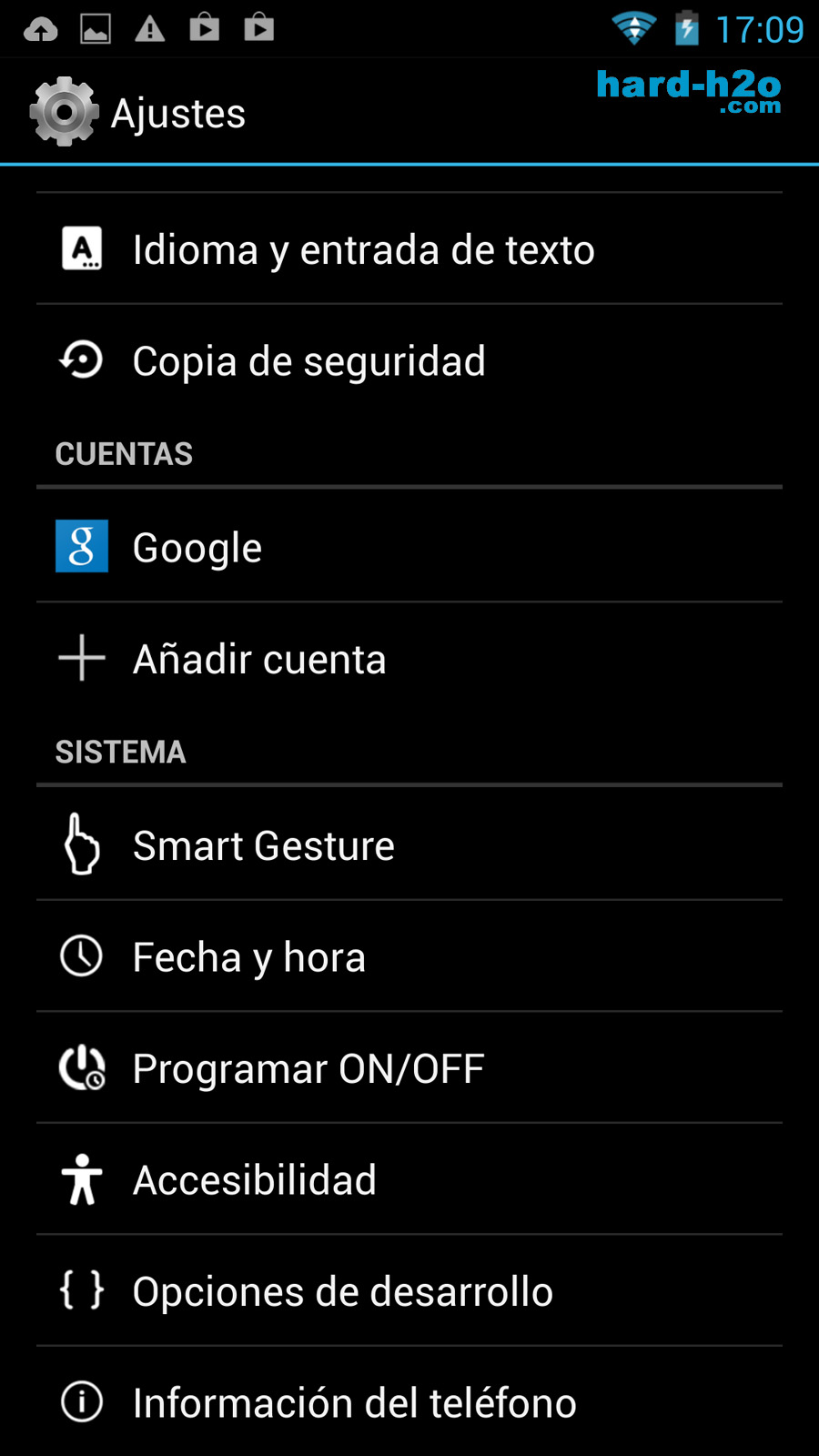The image size is (819, 1456).
Task: Open Programar ON/OFF
Action: tap(409, 1067)
